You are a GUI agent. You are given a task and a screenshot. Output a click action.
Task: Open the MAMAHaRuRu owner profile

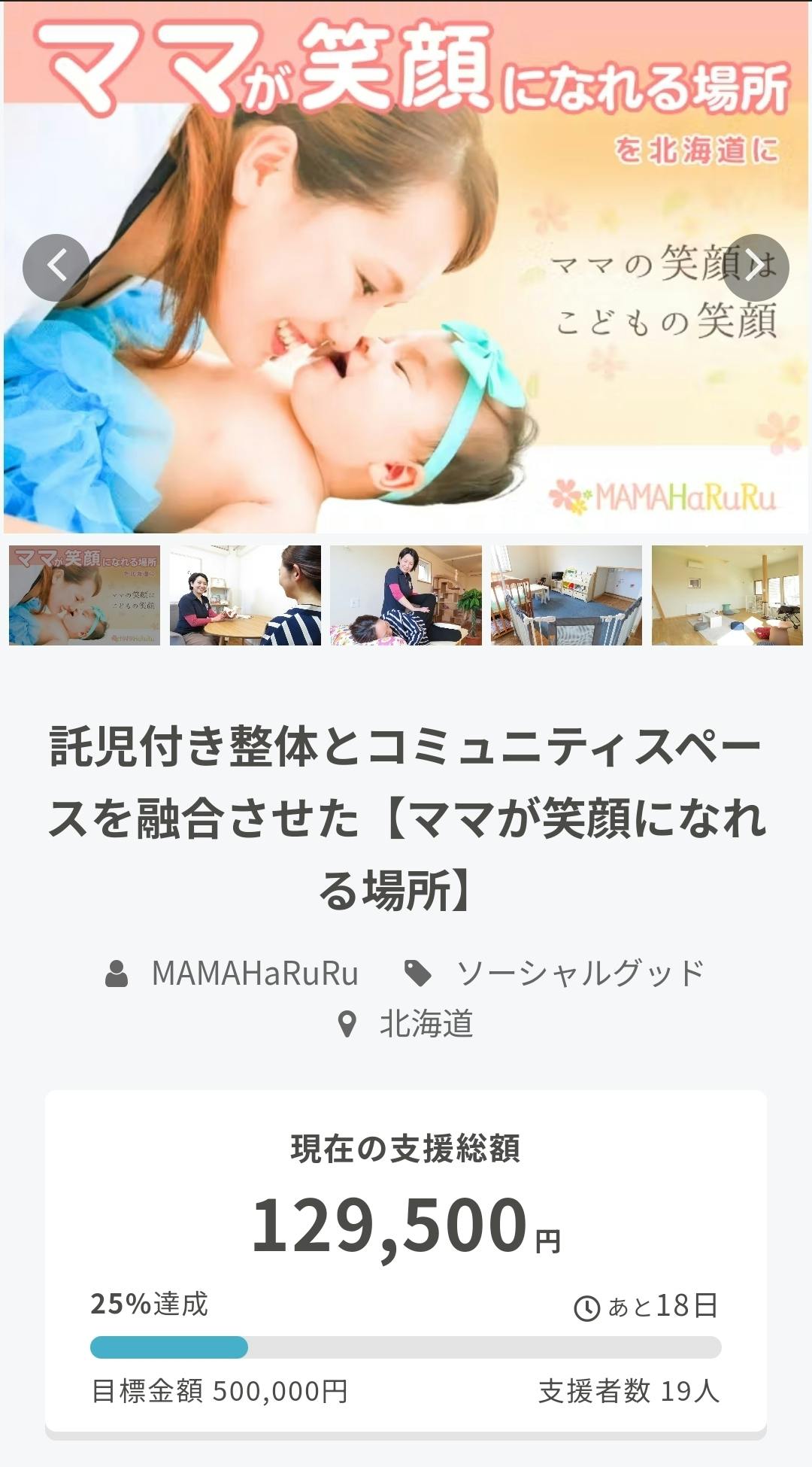(254, 973)
